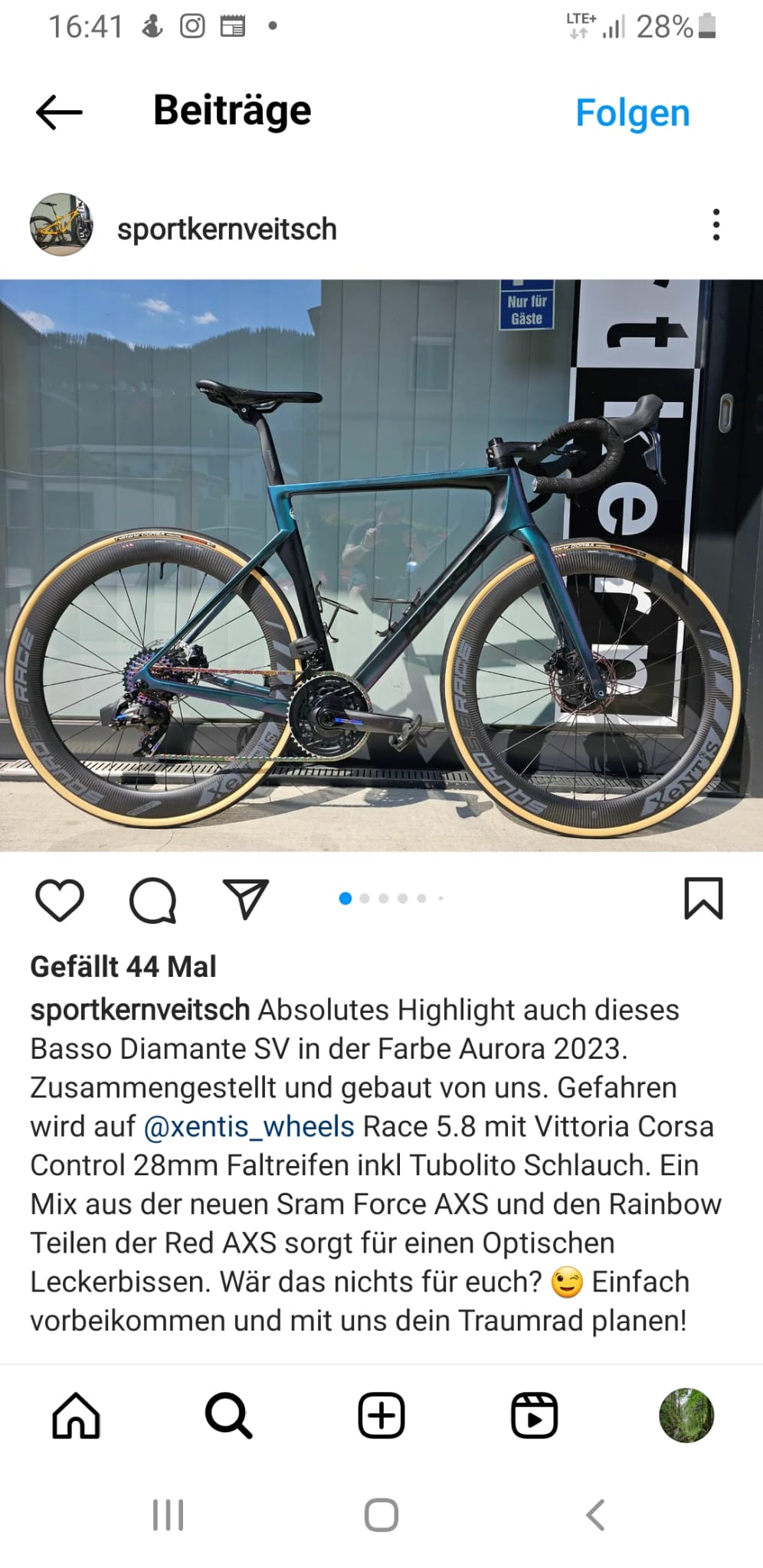Open the post's three-dot overflow menu

(716, 225)
